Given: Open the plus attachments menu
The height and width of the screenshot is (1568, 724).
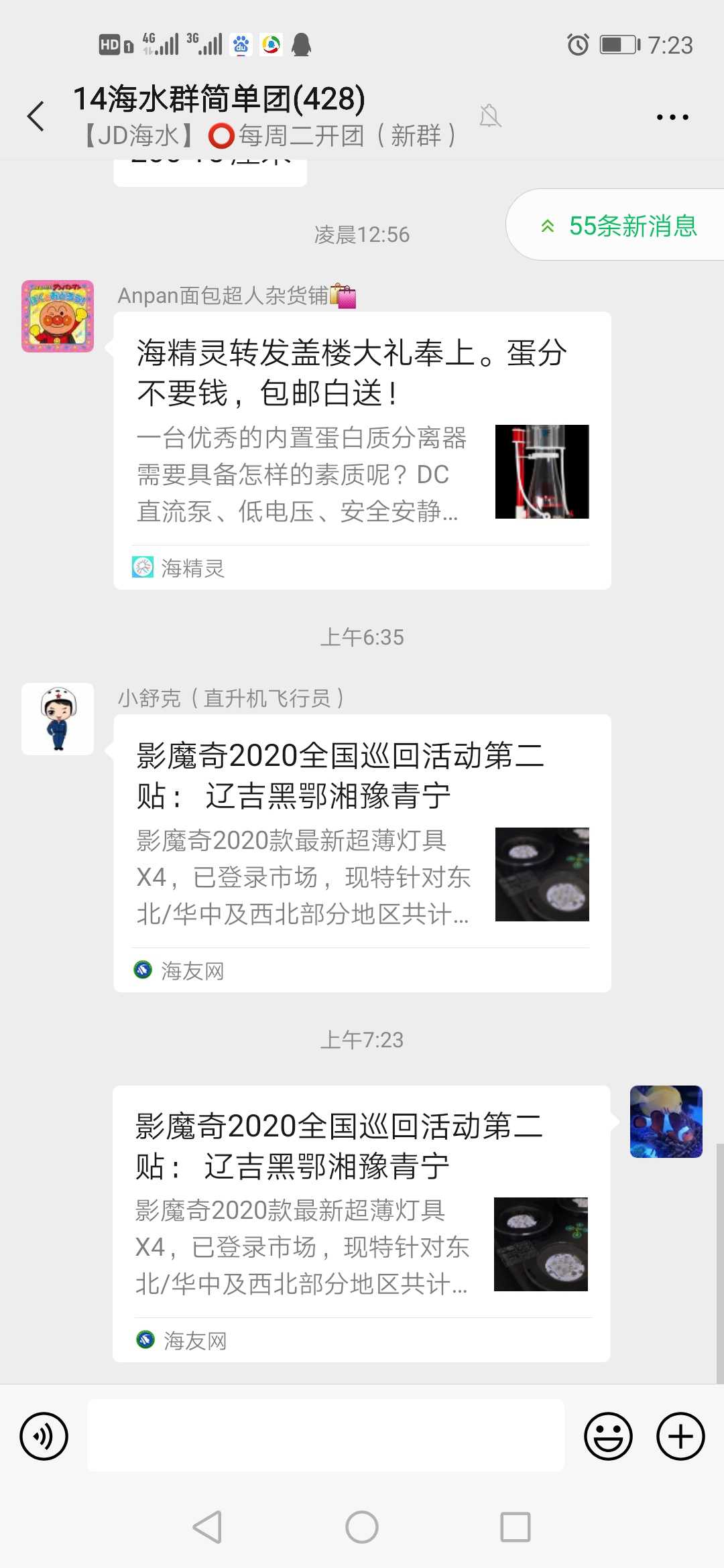Looking at the screenshot, I should 680,1436.
